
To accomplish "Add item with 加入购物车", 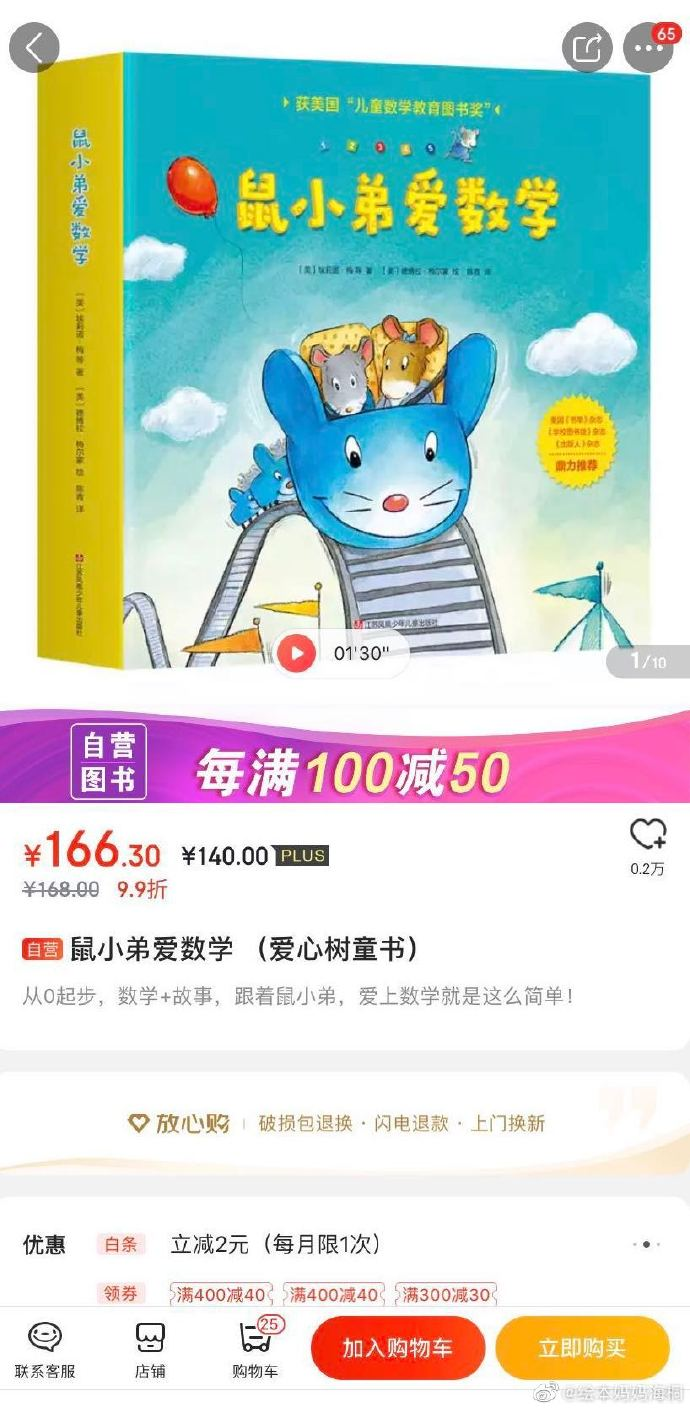I will (x=398, y=1348).
